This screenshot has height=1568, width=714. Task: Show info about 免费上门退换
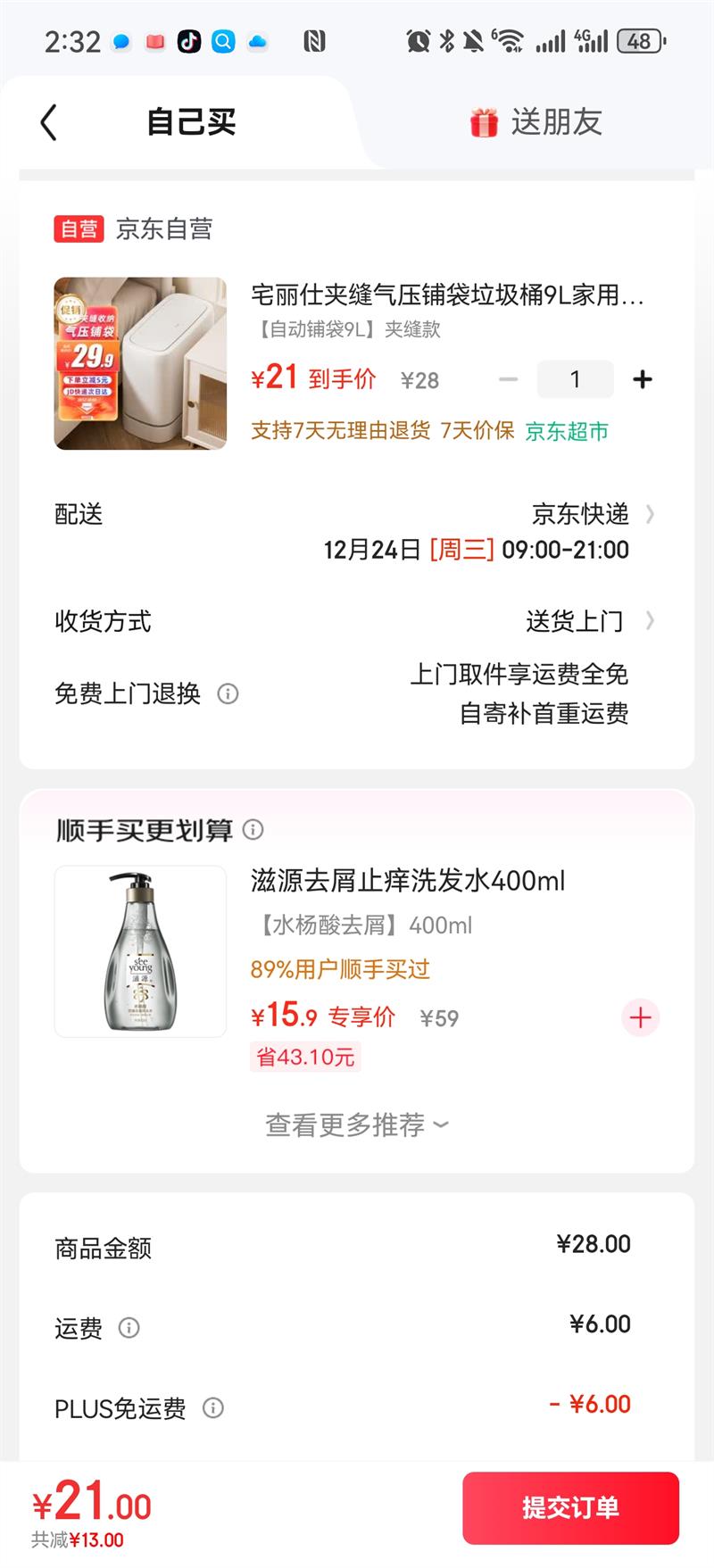[x=228, y=694]
